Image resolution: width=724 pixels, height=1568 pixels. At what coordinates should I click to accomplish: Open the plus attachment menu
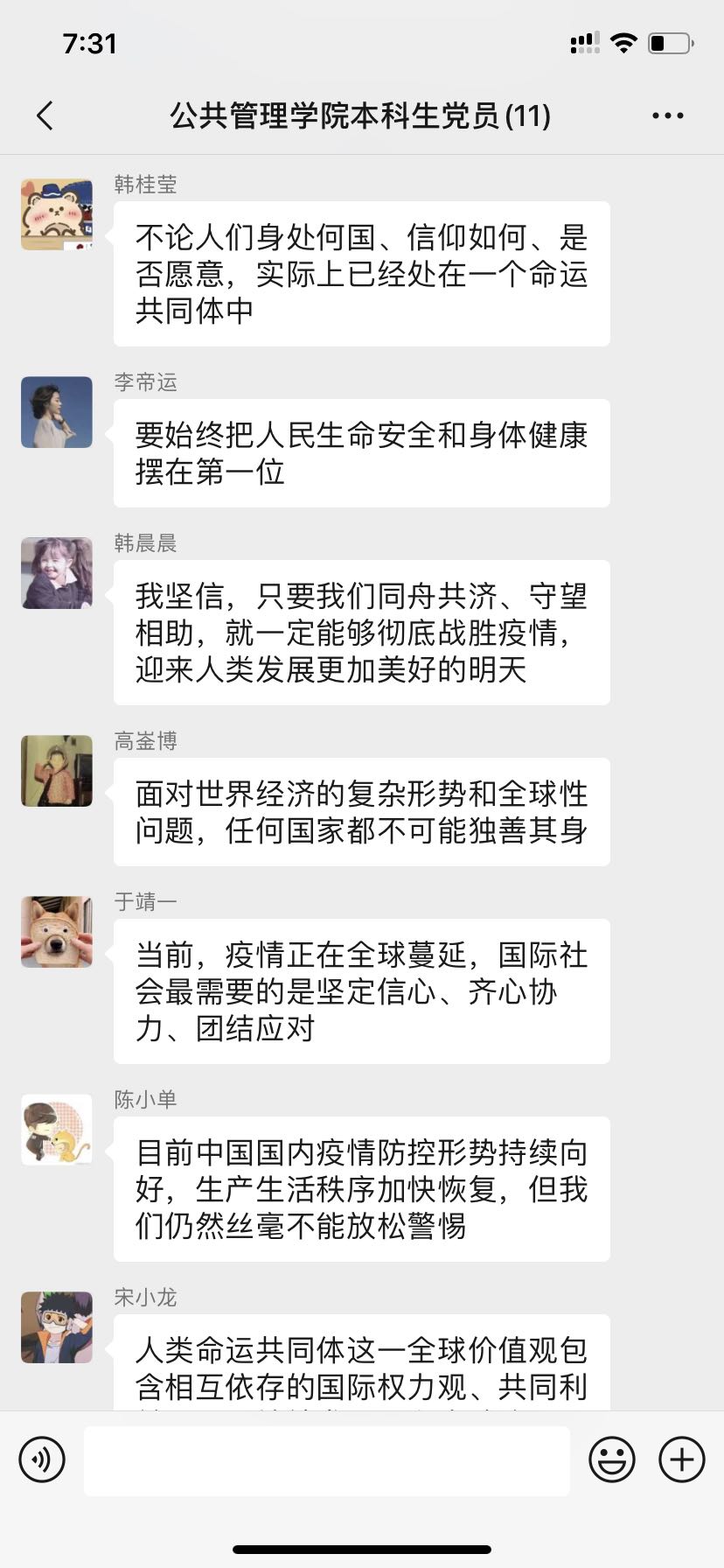(681, 1459)
